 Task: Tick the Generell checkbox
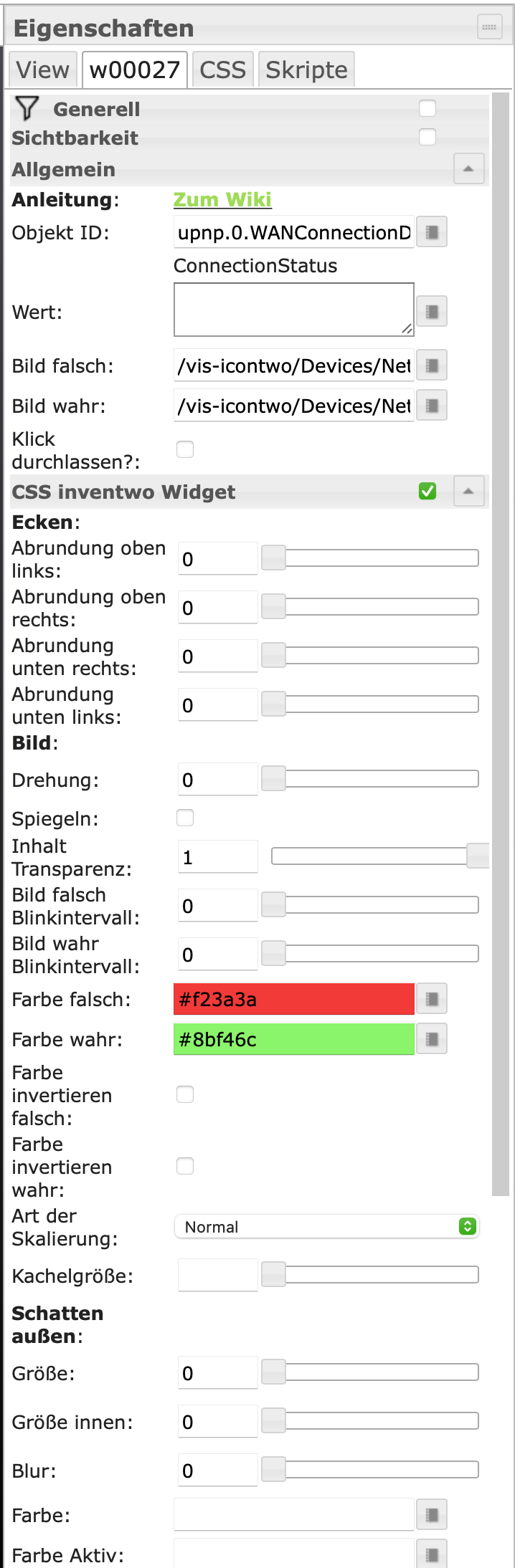427,108
